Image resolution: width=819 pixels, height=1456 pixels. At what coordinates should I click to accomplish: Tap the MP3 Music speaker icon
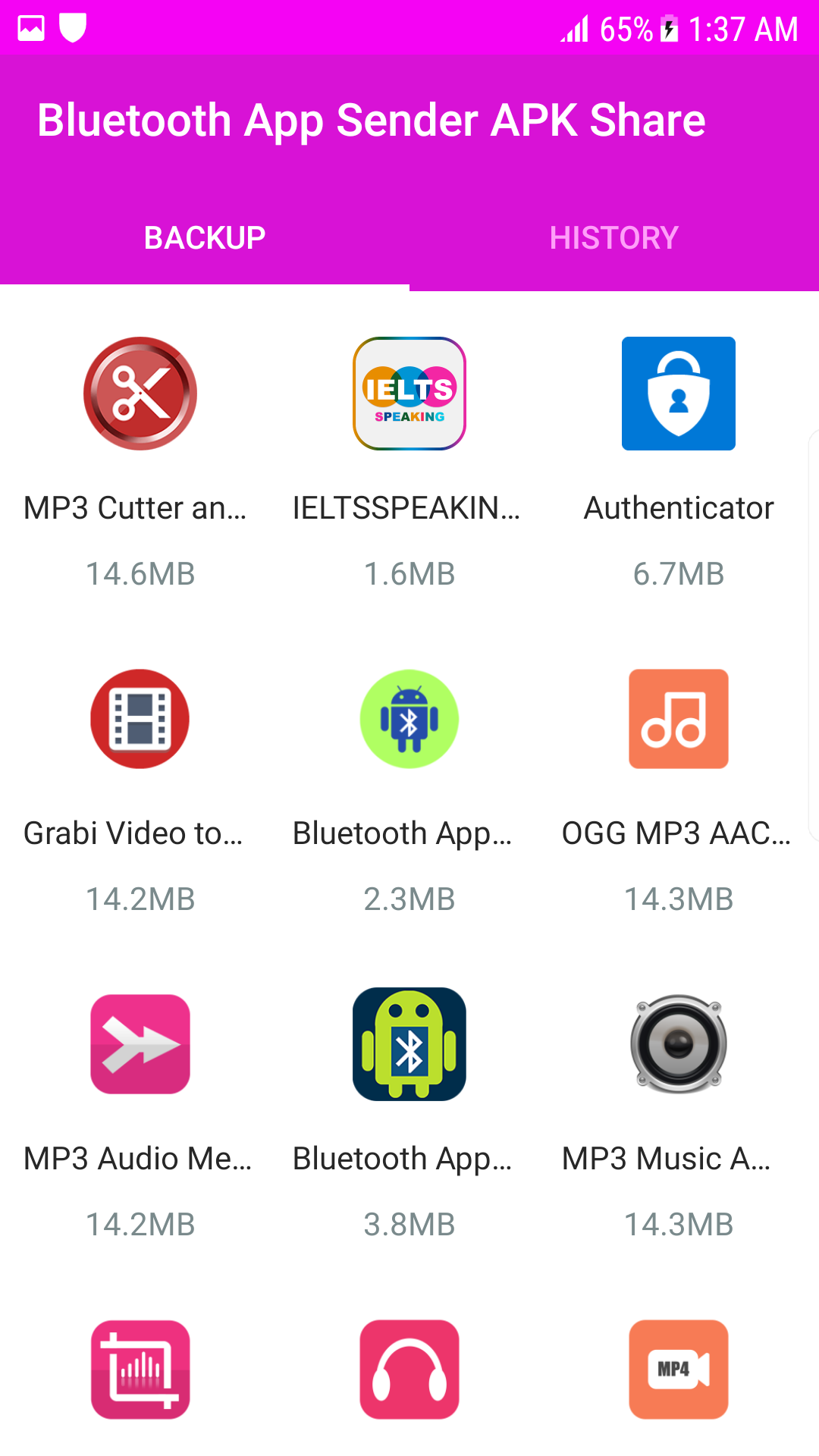click(679, 1044)
